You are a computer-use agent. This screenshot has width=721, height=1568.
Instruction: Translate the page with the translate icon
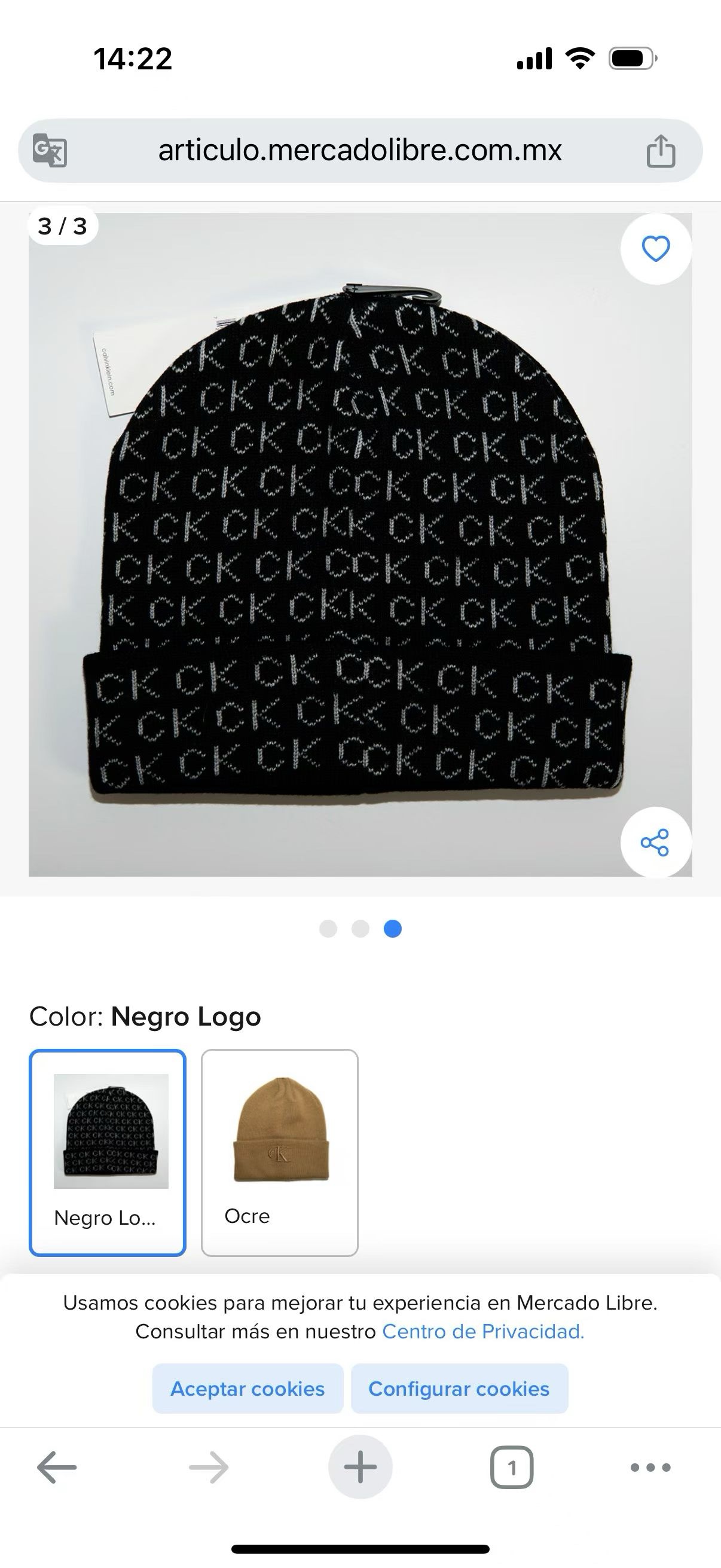tap(50, 150)
